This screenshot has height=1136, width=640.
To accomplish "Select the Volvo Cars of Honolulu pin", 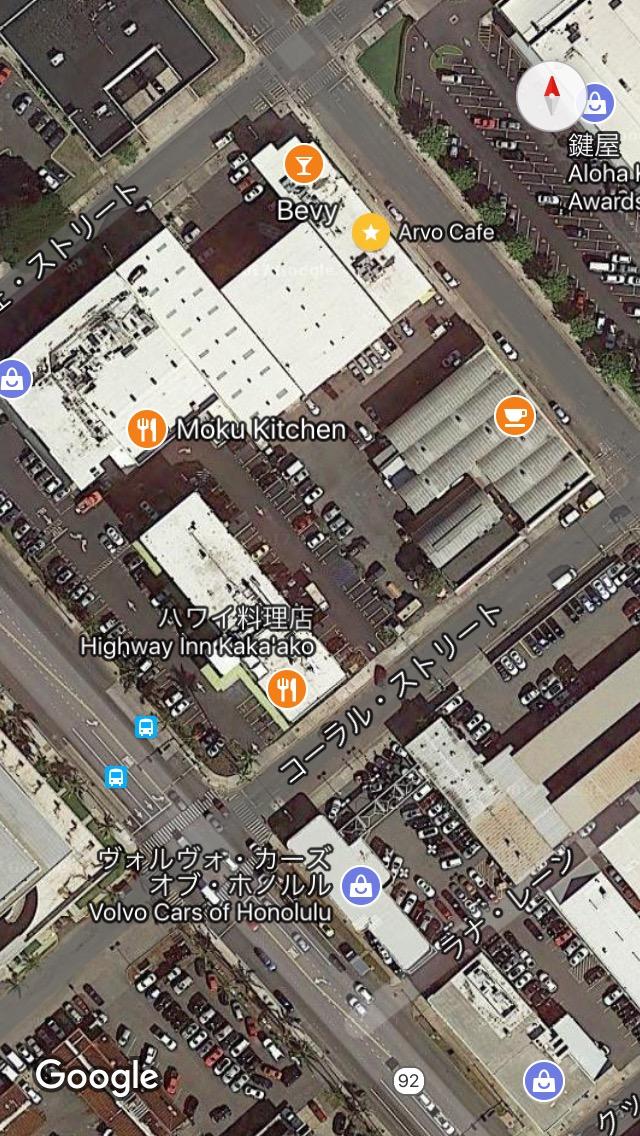I will [x=359, y=885].
